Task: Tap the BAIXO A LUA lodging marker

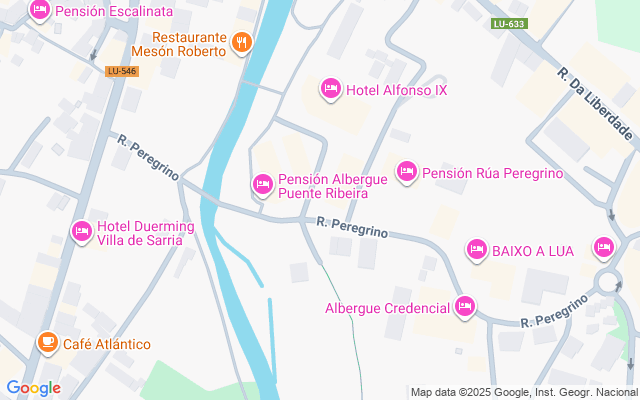Action: click(477, 250)
